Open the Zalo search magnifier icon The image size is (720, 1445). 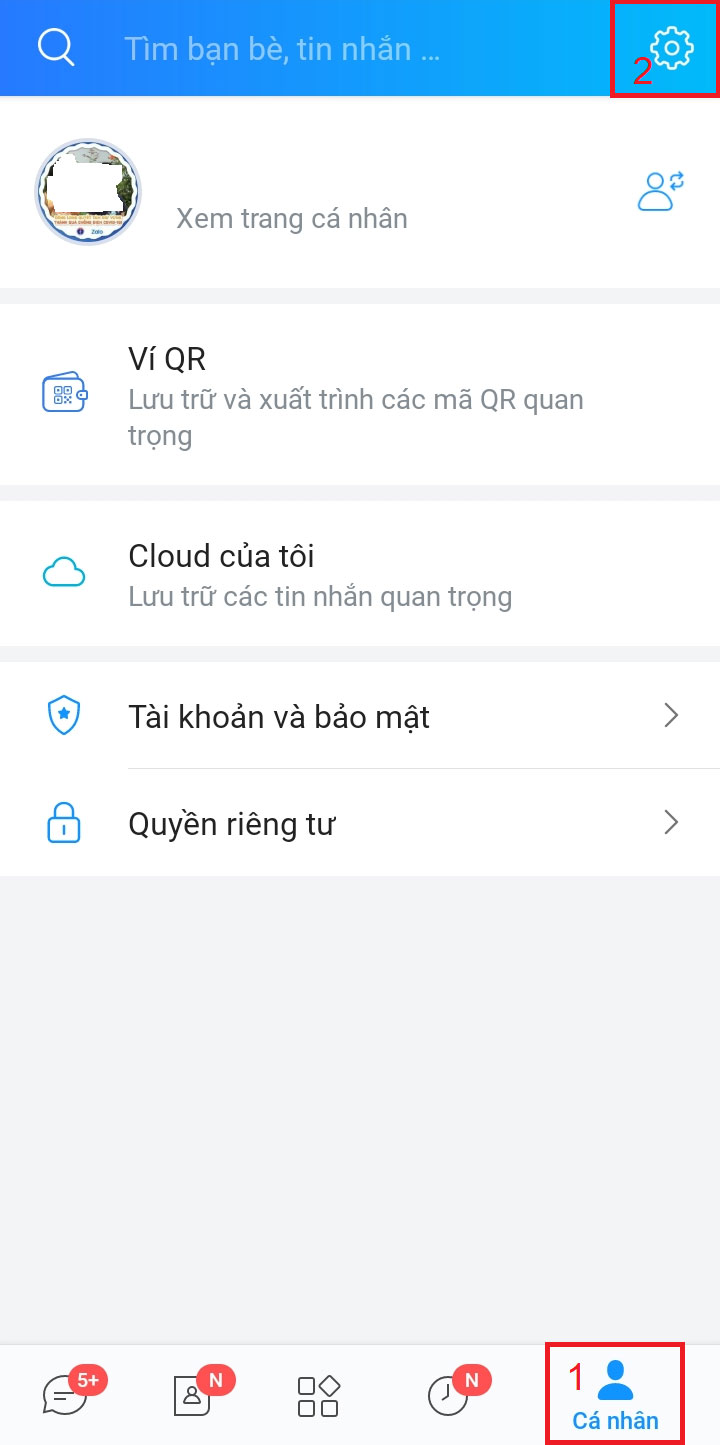[x=55, y=47]
